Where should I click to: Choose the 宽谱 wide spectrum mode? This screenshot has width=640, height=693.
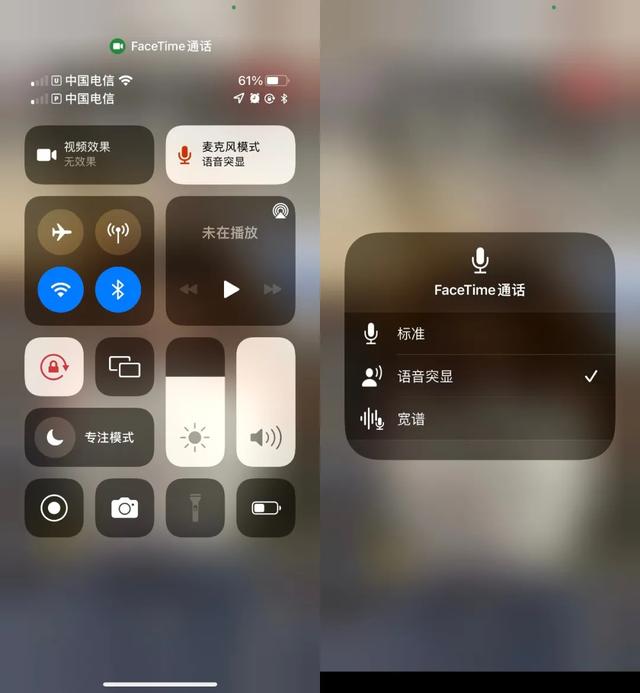[x=480, y=419]
